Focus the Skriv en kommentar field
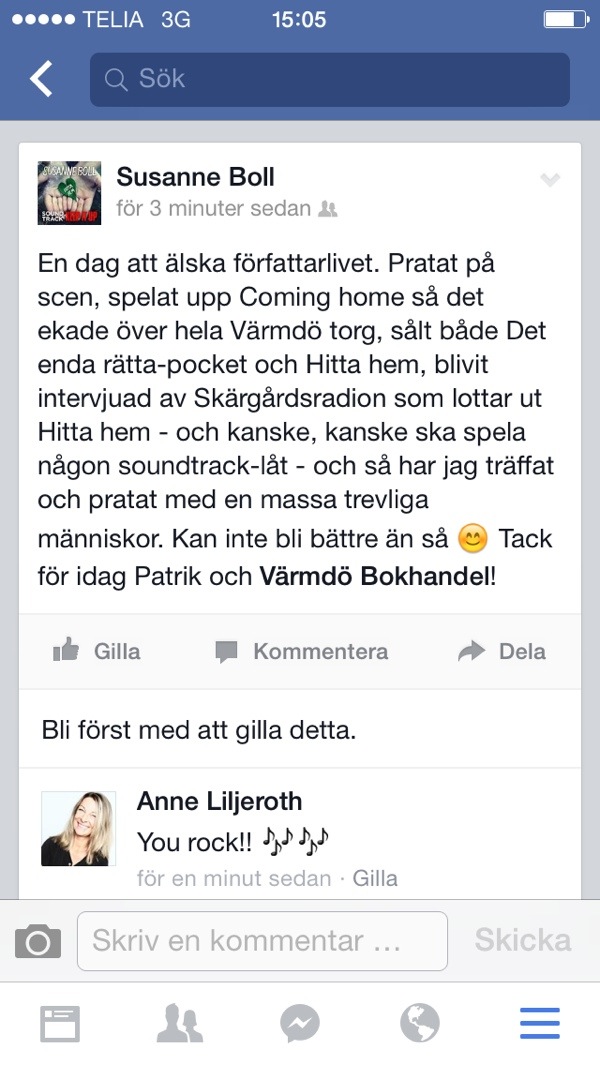600x1065 pixels. [x=262, y=941]
